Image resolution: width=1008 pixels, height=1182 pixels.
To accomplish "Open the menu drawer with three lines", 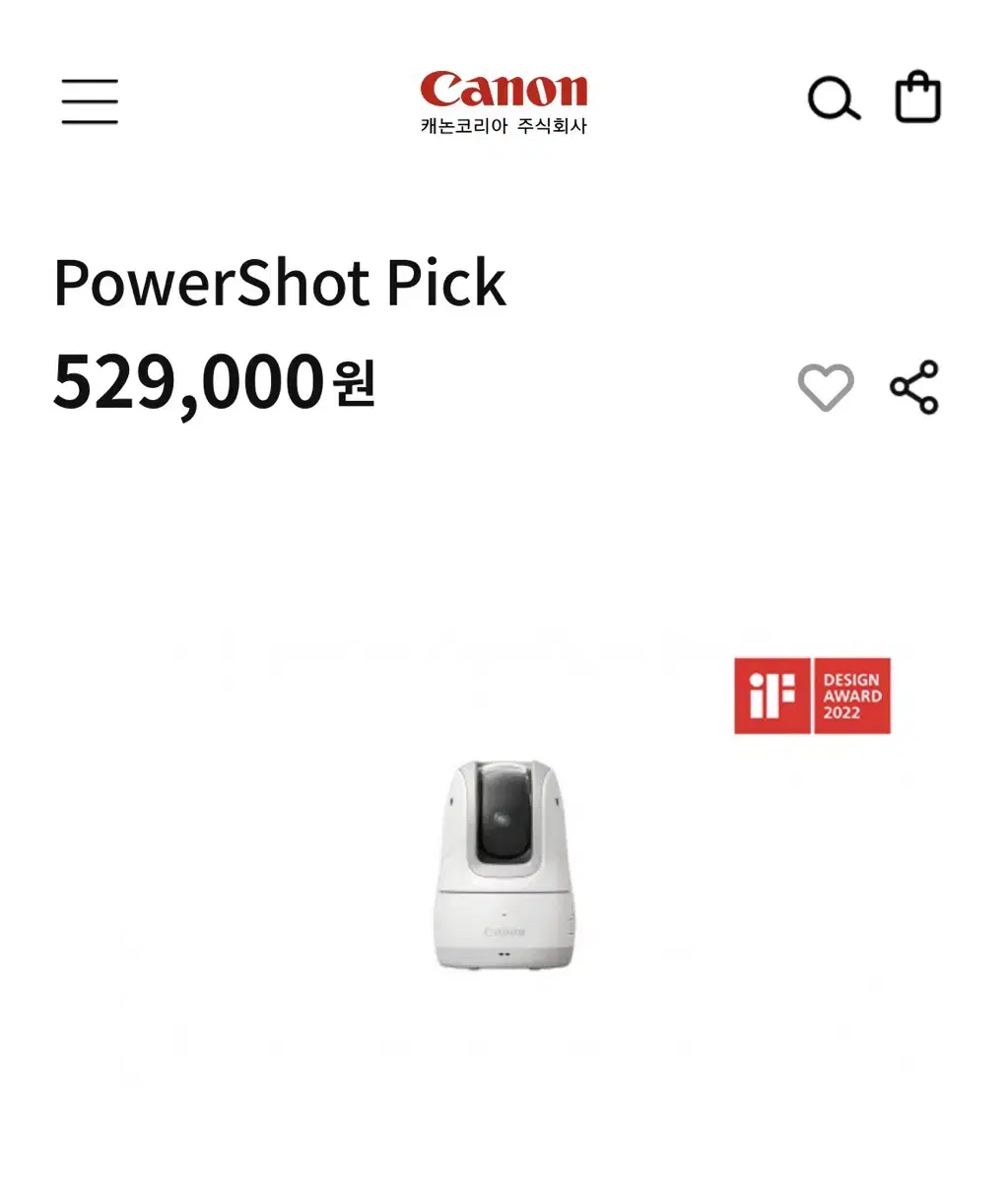I will tap(89, 99).
